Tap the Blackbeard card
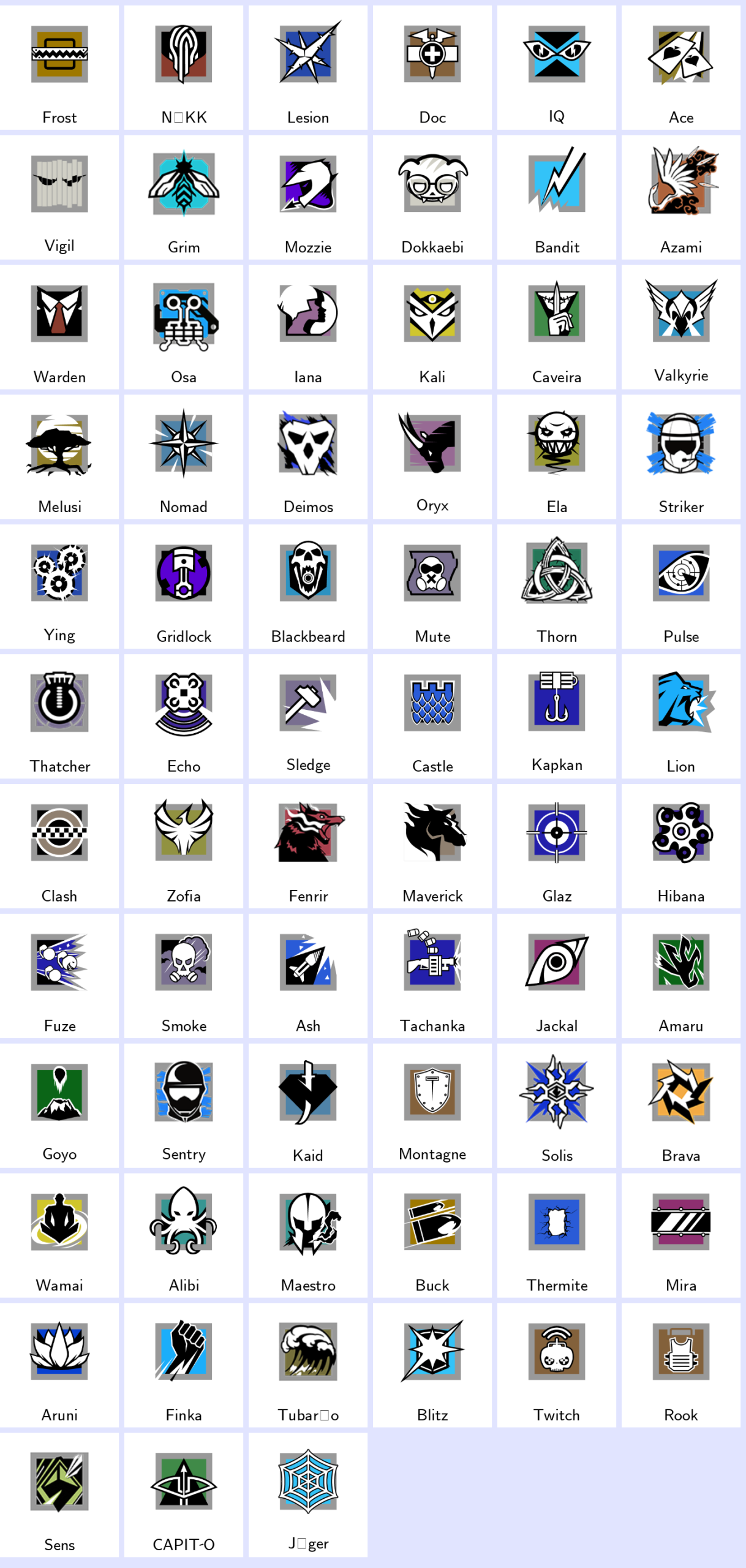 (x=307, y=587)
